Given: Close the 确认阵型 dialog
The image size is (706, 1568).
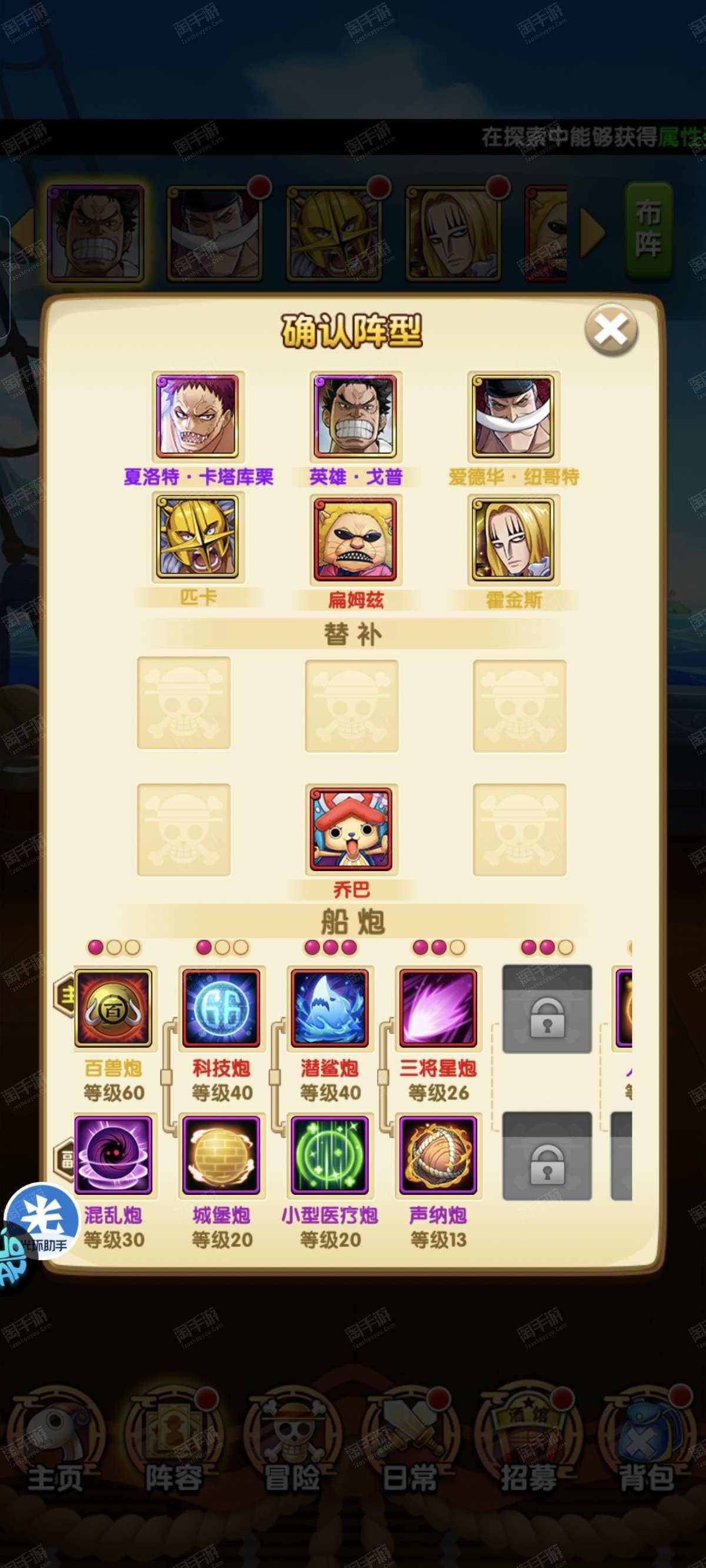Looking at the screenshot, I should click(611, 329).
